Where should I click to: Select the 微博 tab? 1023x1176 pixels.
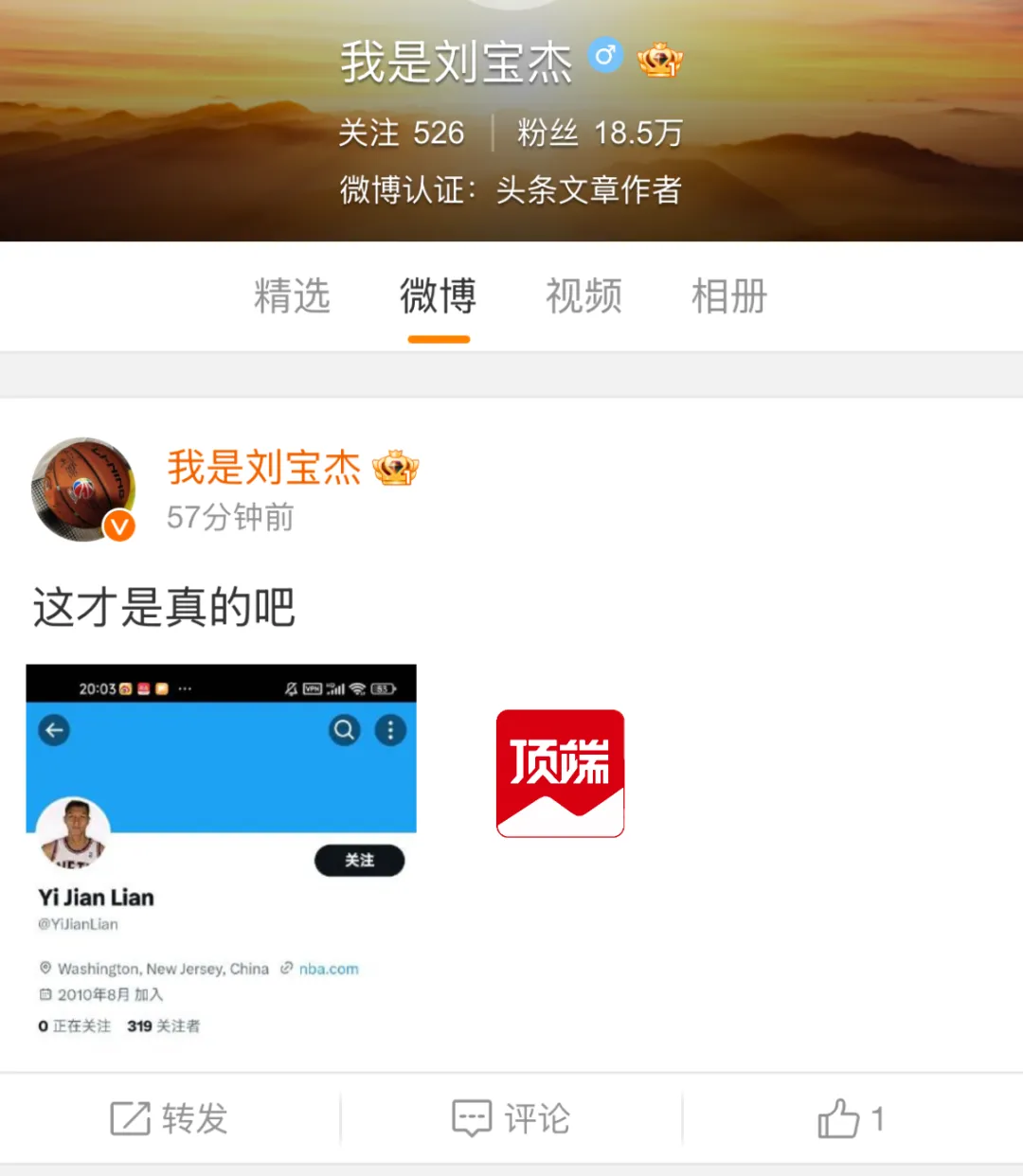pos(438,296)
